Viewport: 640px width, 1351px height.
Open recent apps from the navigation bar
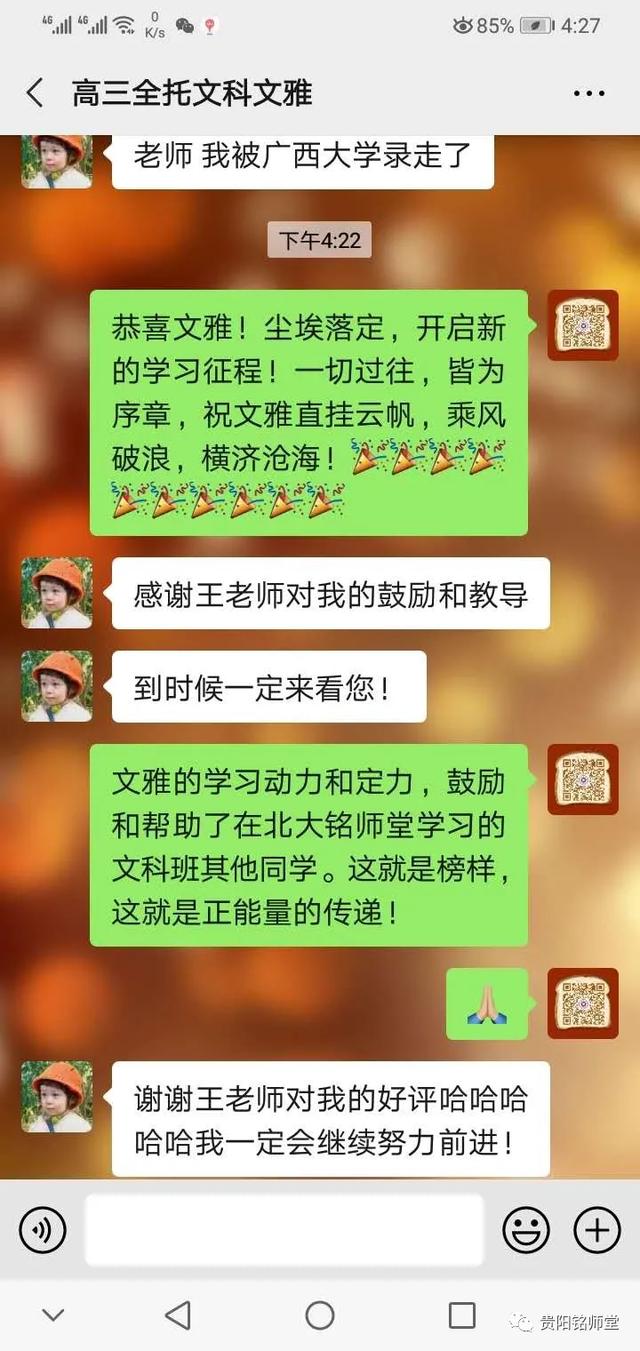(x=462, y=1315)
